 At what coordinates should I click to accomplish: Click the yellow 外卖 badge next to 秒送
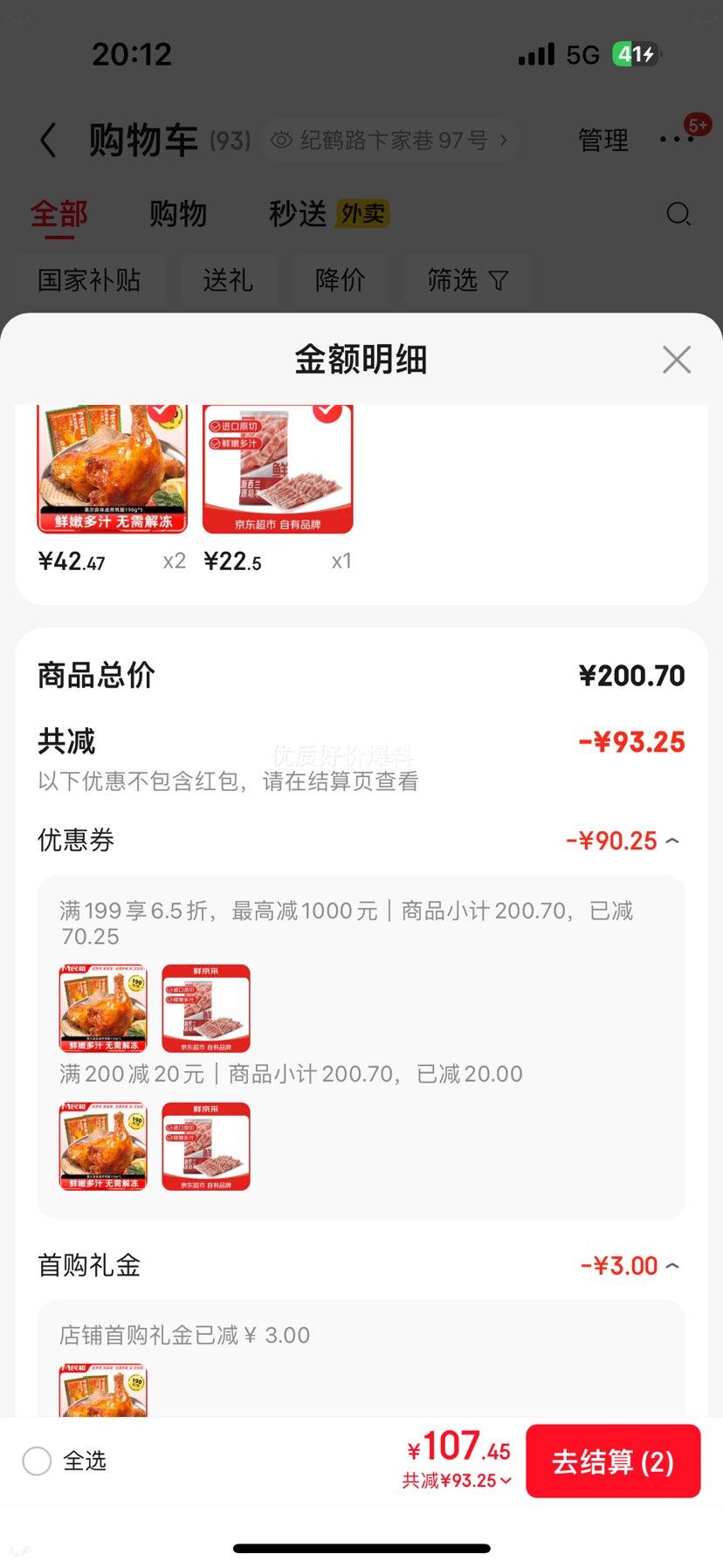point(362,214)
